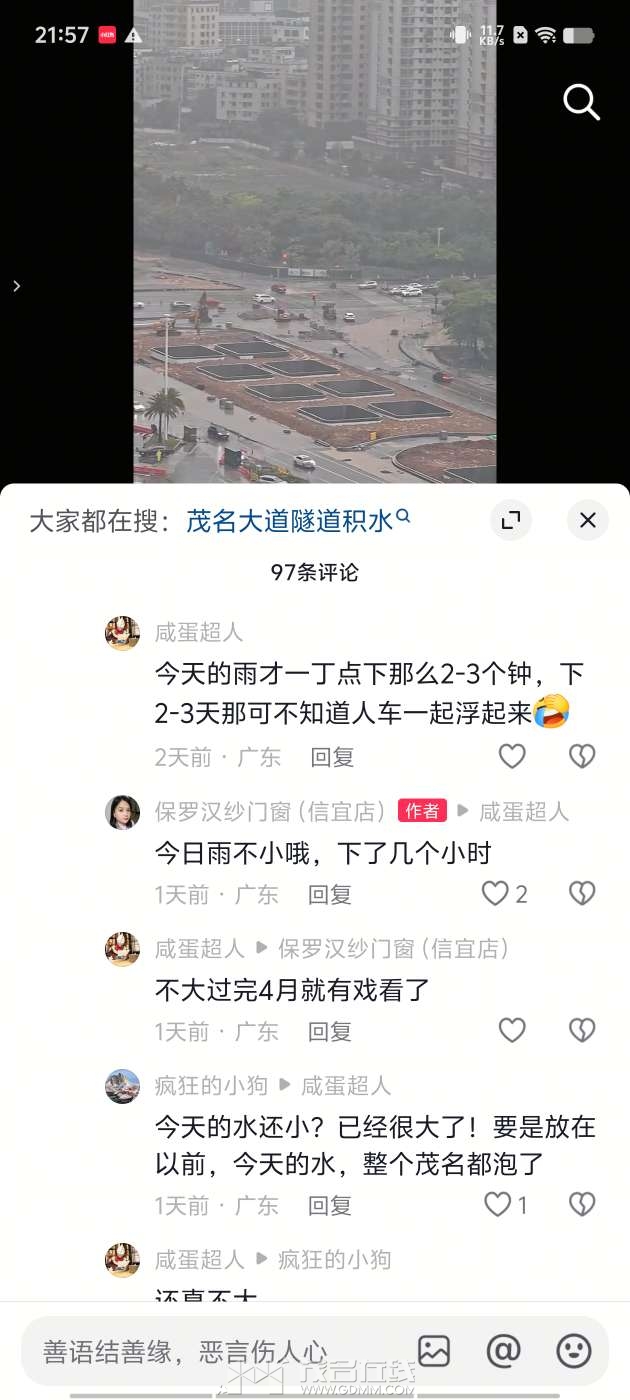Open the emoji picker

click(573, 1351)
